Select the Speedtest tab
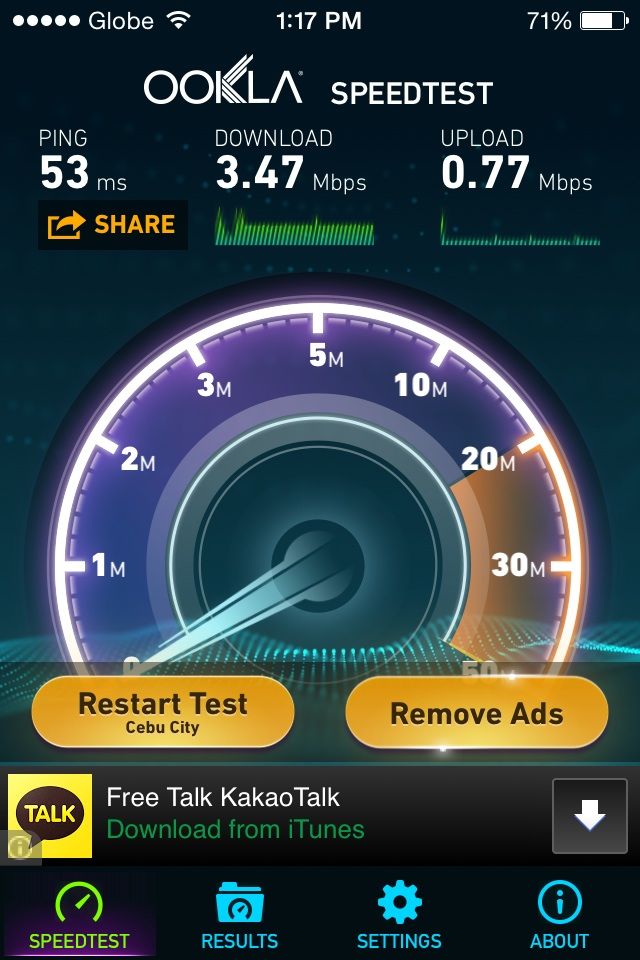 [x=79, y=915]
